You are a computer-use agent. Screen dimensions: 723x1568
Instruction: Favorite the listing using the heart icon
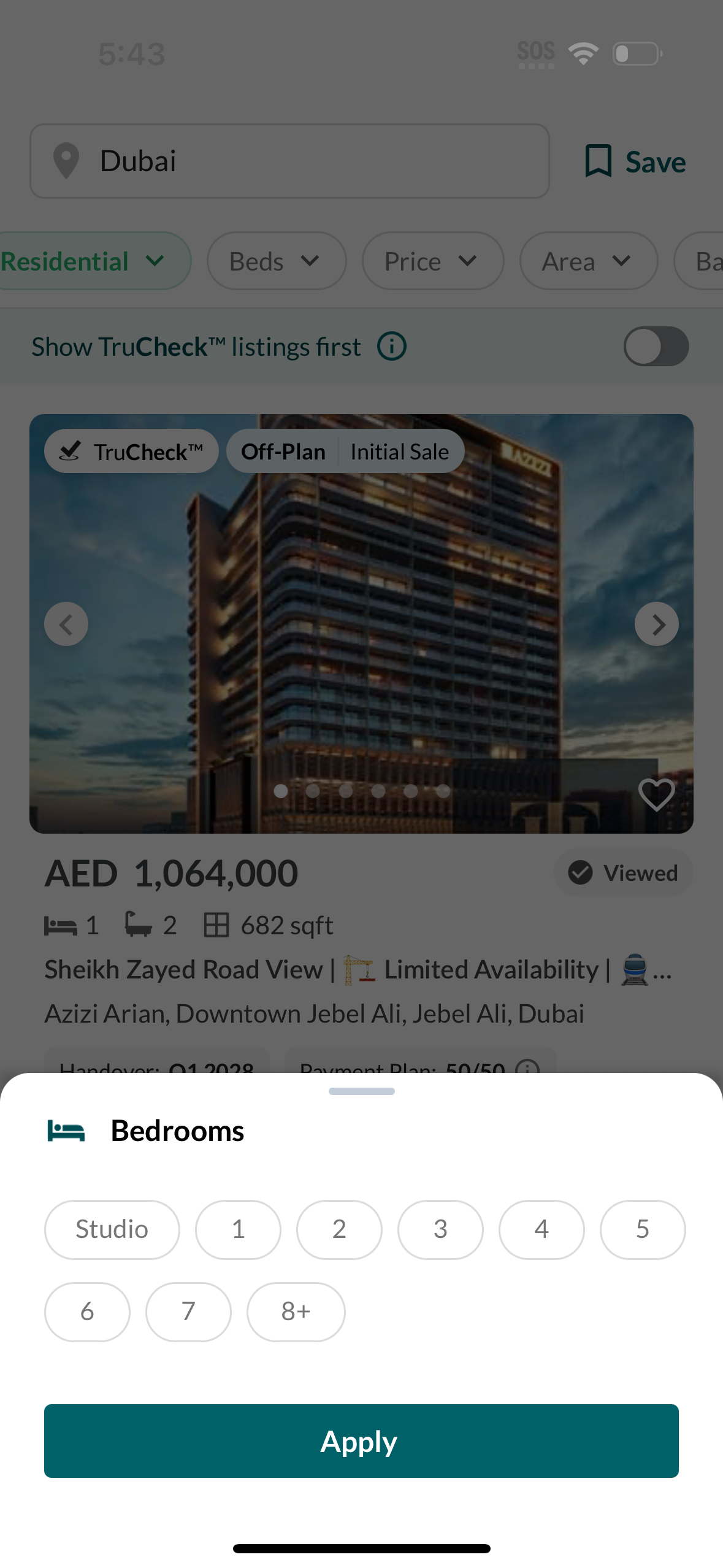click(656, 795)
